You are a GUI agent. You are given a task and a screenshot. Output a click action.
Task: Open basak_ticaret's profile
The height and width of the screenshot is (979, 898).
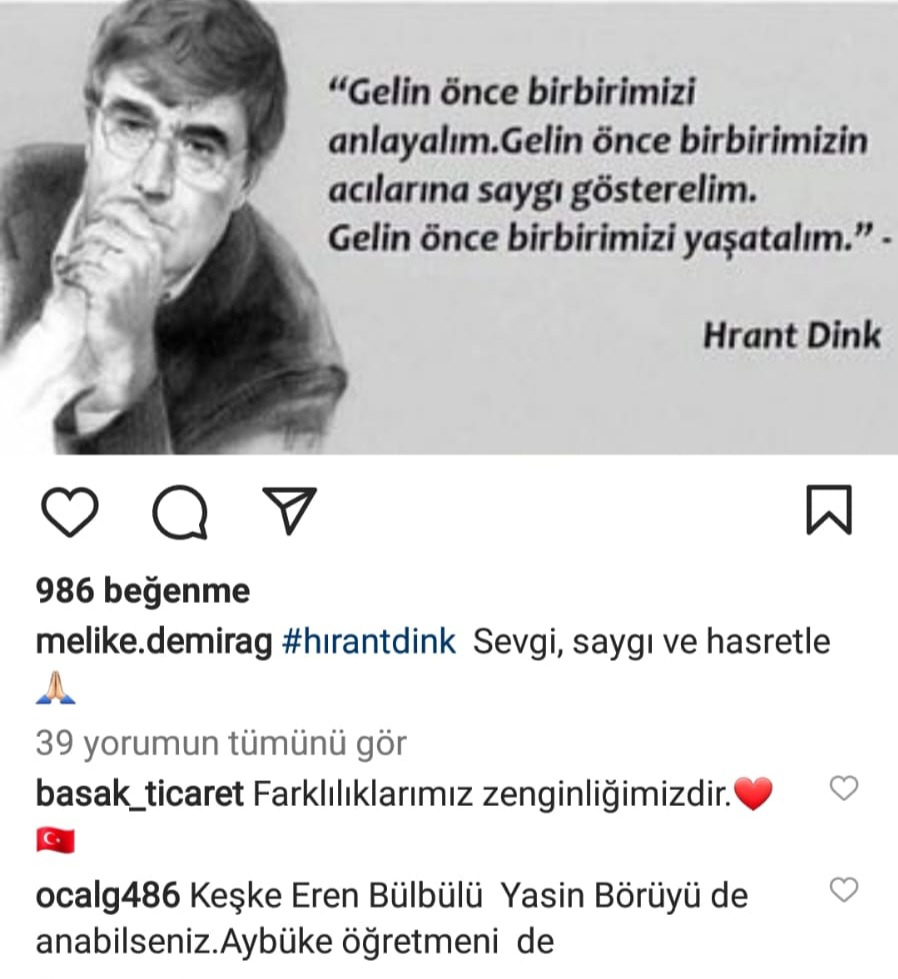point(139,795)
